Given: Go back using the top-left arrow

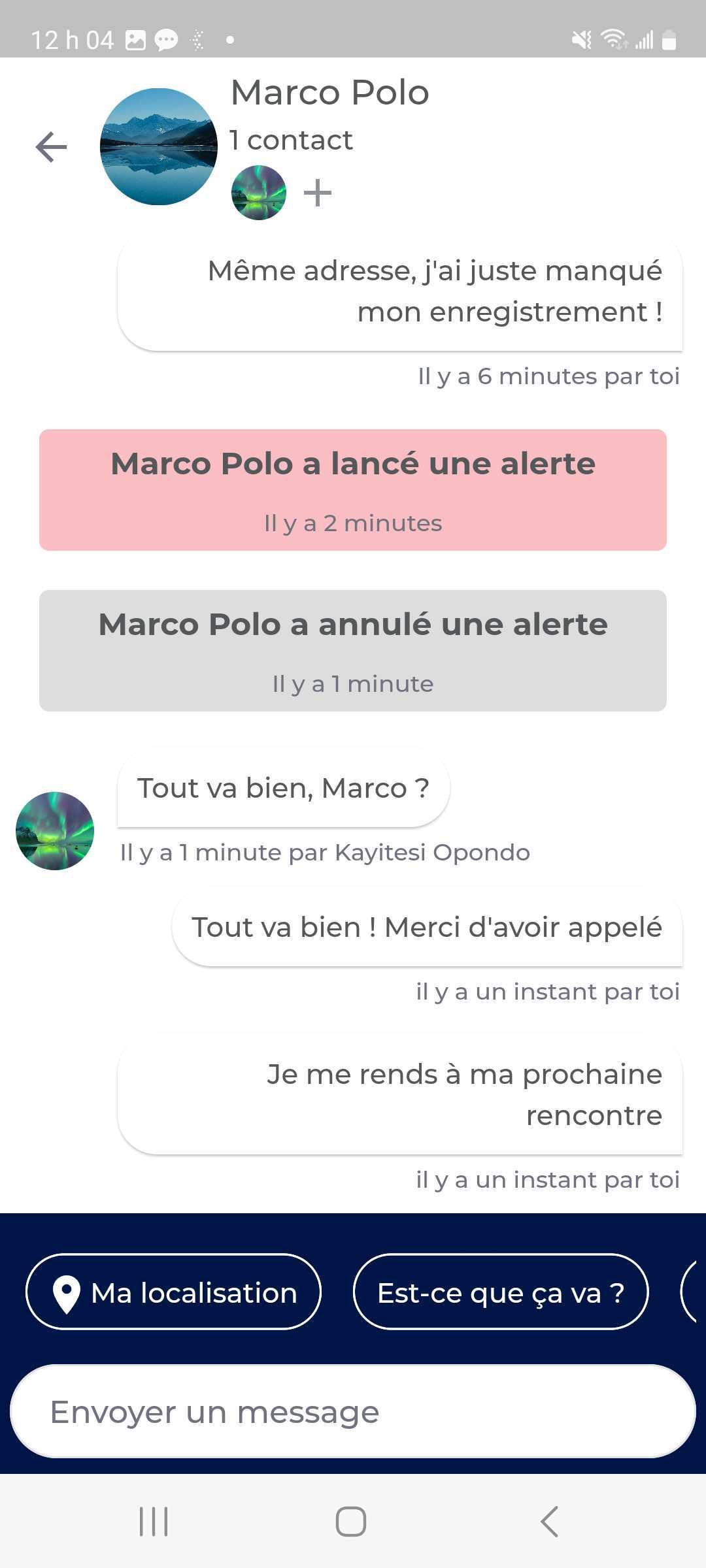Looking at the screenshot, I should 52,146.
